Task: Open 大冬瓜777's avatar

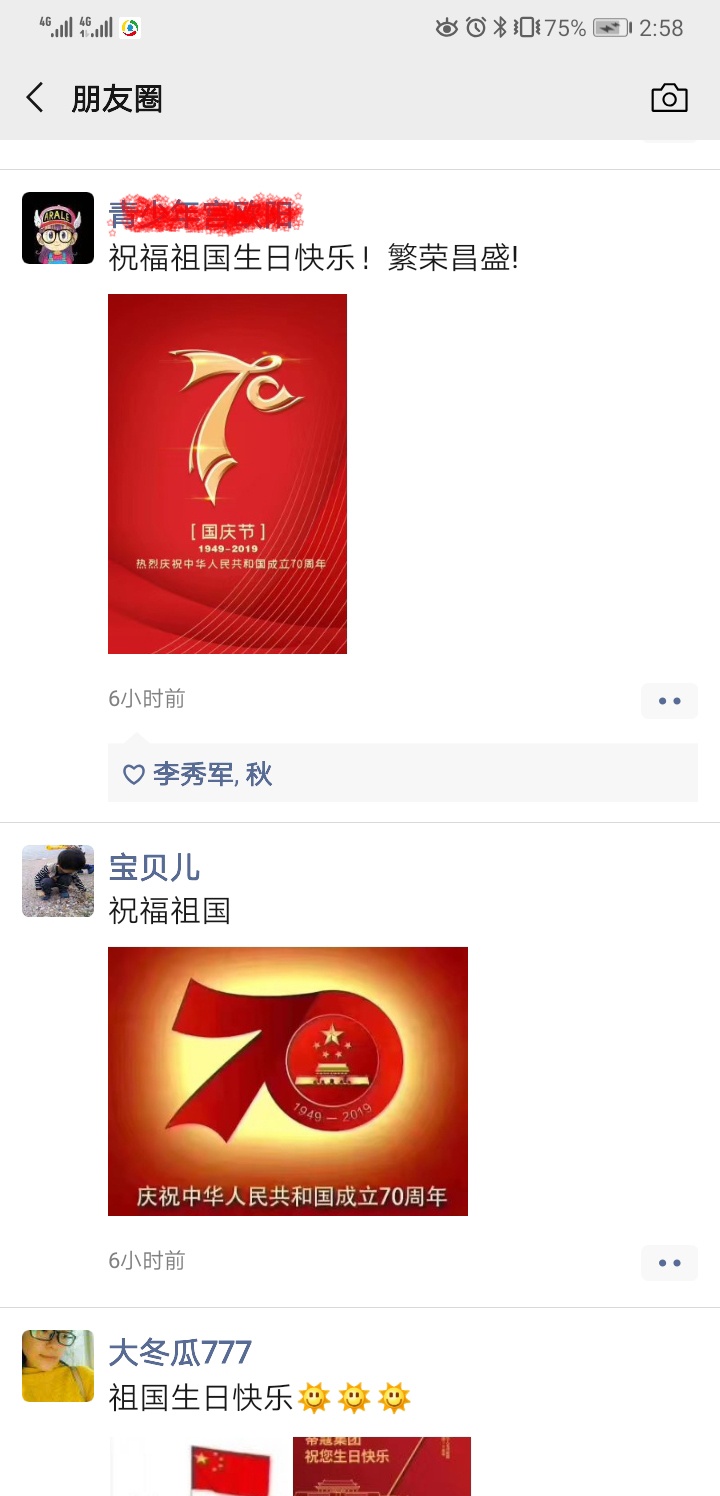Action: click(x=58, y=1366)
